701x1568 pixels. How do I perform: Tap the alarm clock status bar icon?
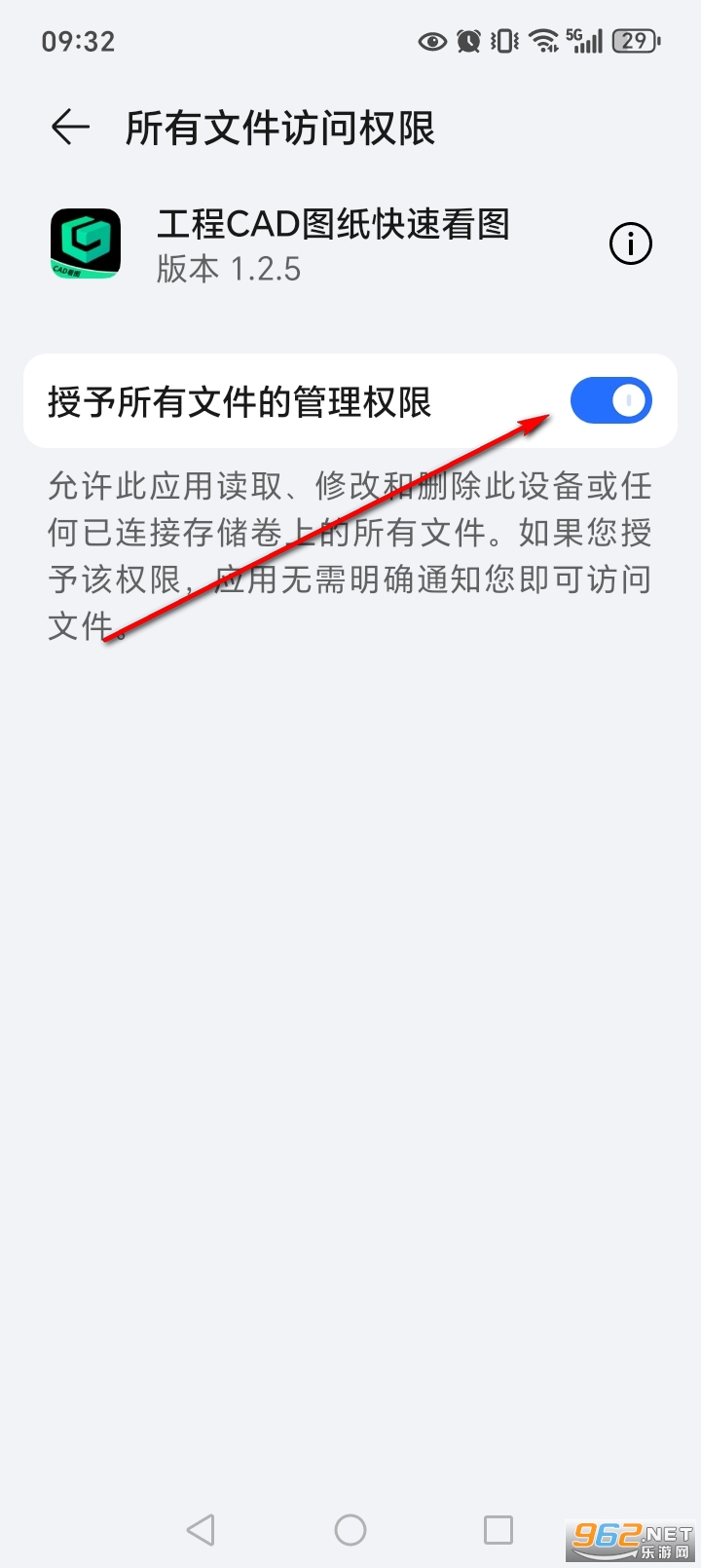click(467, 41)
